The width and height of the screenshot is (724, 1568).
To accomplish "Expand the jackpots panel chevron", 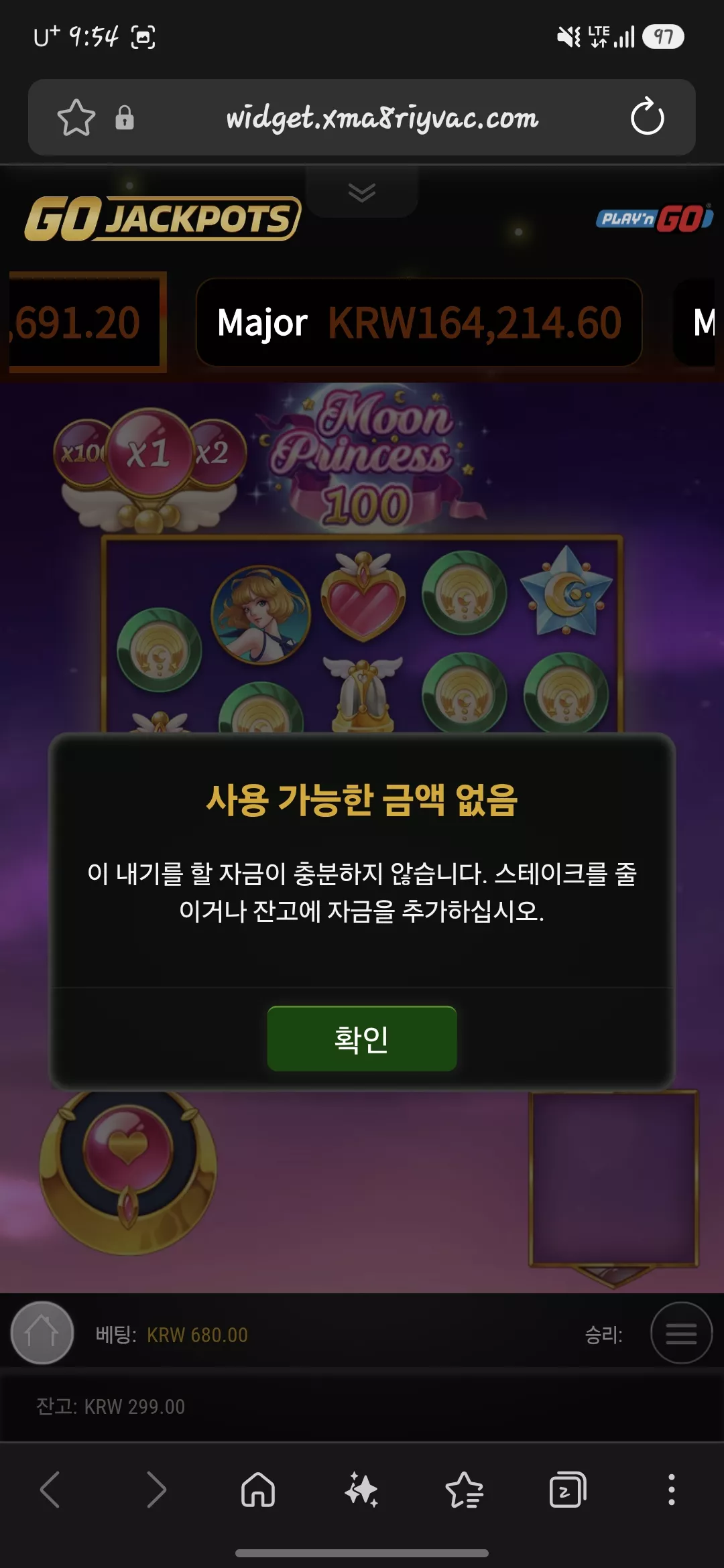I will click(x=362, y=193).
